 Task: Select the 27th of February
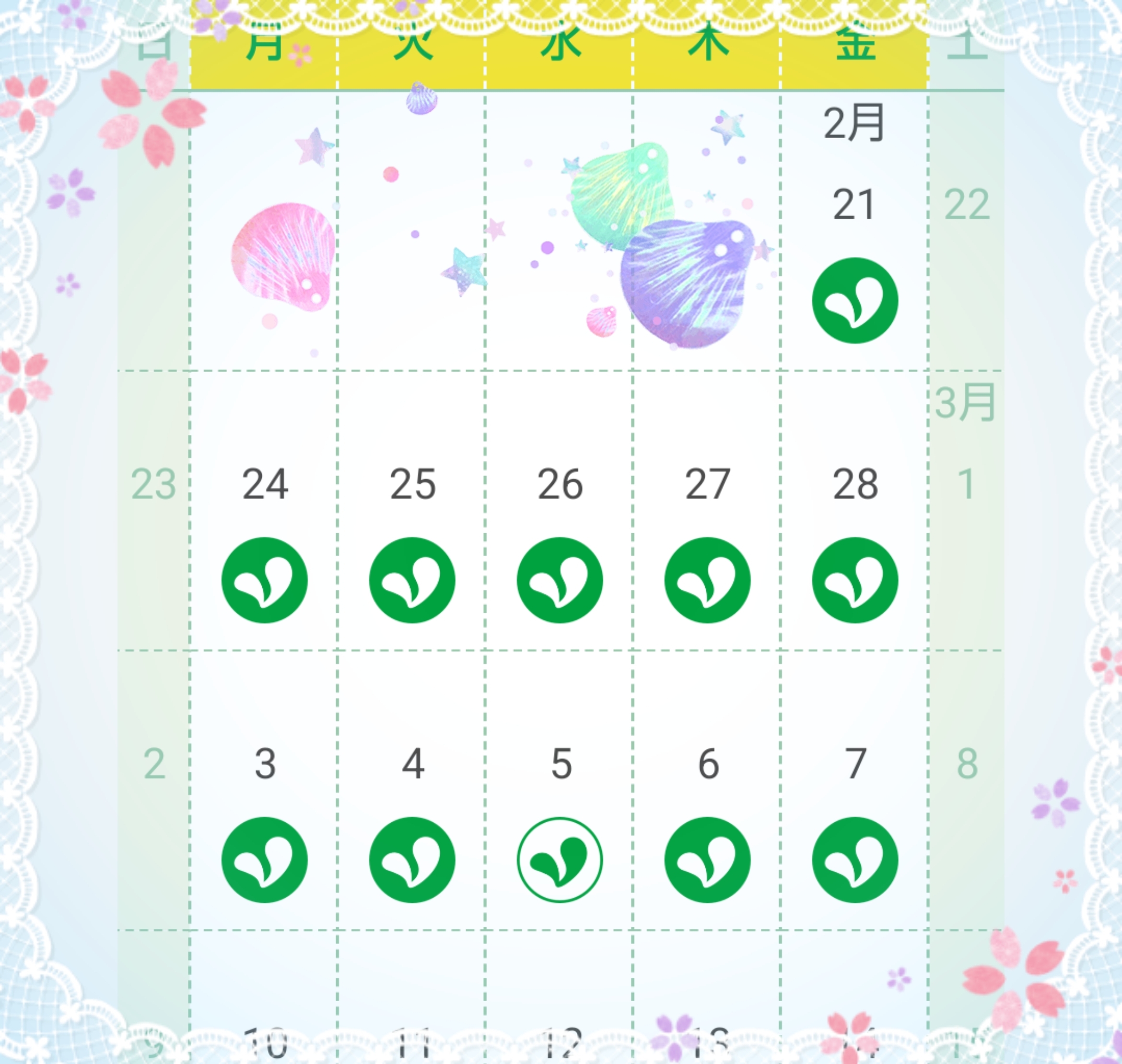coord(707,511)
